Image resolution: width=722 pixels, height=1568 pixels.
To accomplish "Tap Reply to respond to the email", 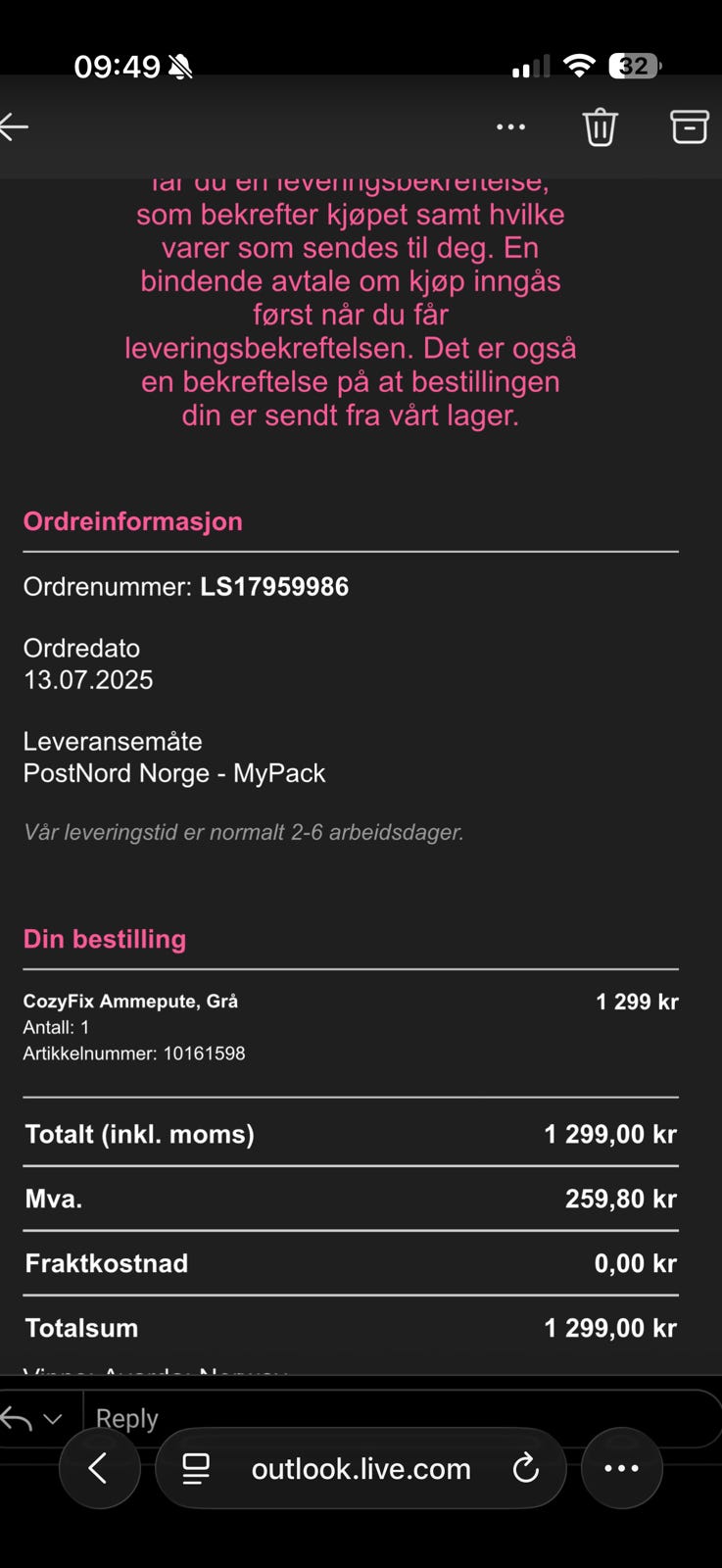I will point(125,1417).
